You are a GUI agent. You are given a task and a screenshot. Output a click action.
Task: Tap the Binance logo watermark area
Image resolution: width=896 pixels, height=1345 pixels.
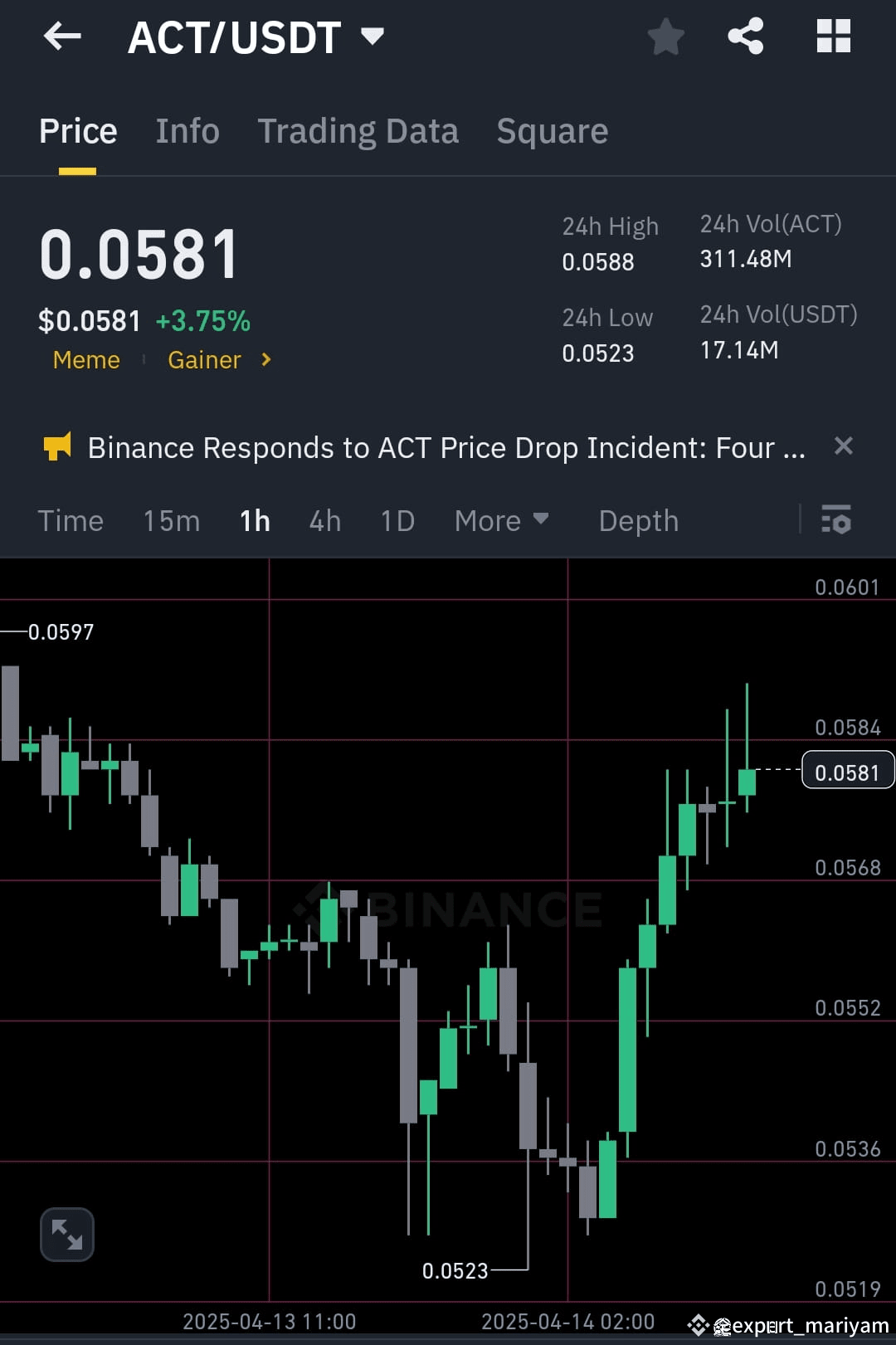pos(448,909)
